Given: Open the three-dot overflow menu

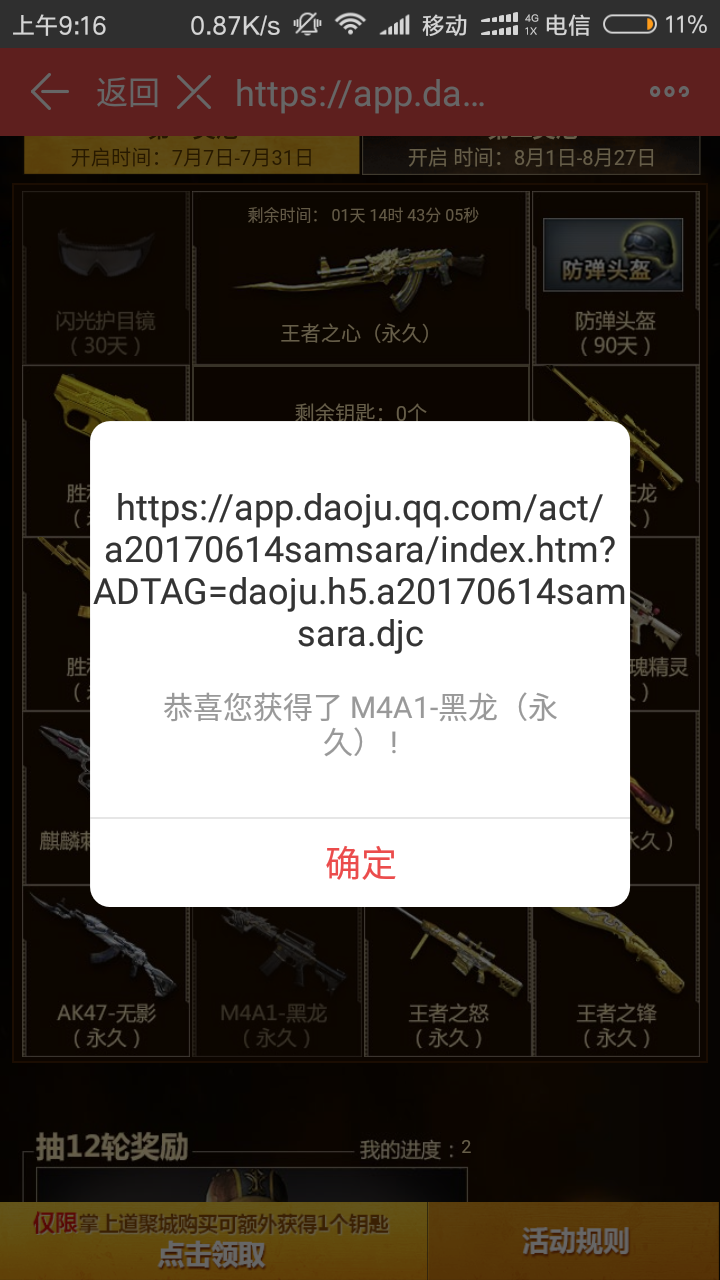Looking at the screenshot, I should [669, 92].
